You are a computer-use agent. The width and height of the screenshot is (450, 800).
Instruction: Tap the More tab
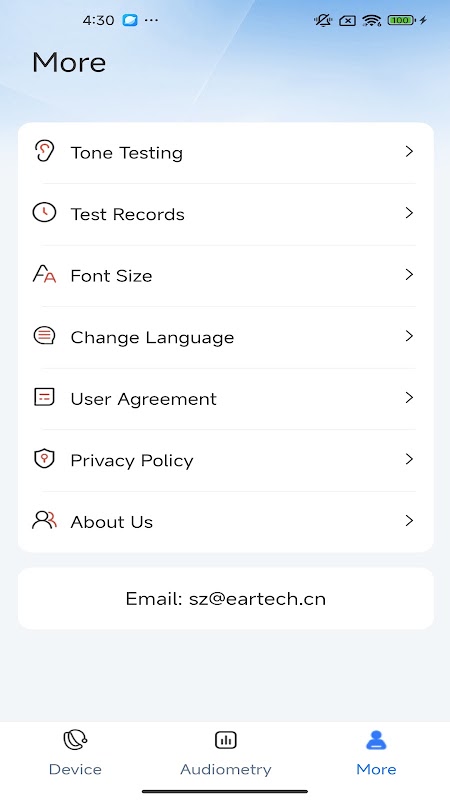point(376,753)
